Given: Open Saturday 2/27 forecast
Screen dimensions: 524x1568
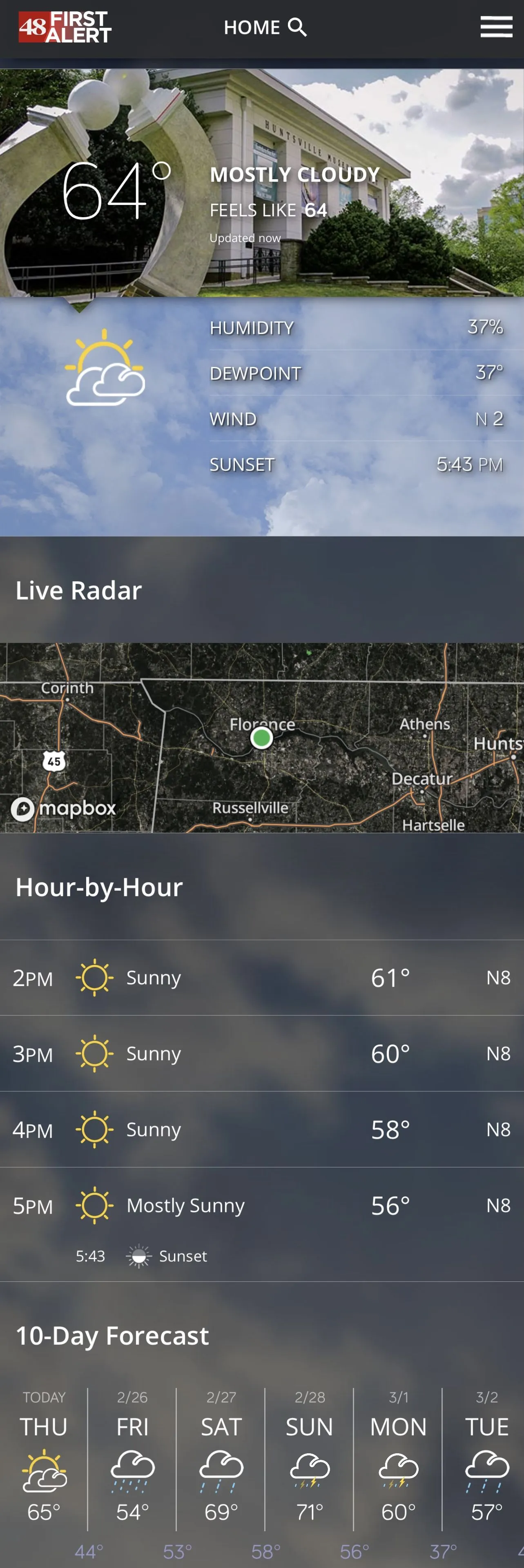Looking at the screenshot, I should point(221,1459).
